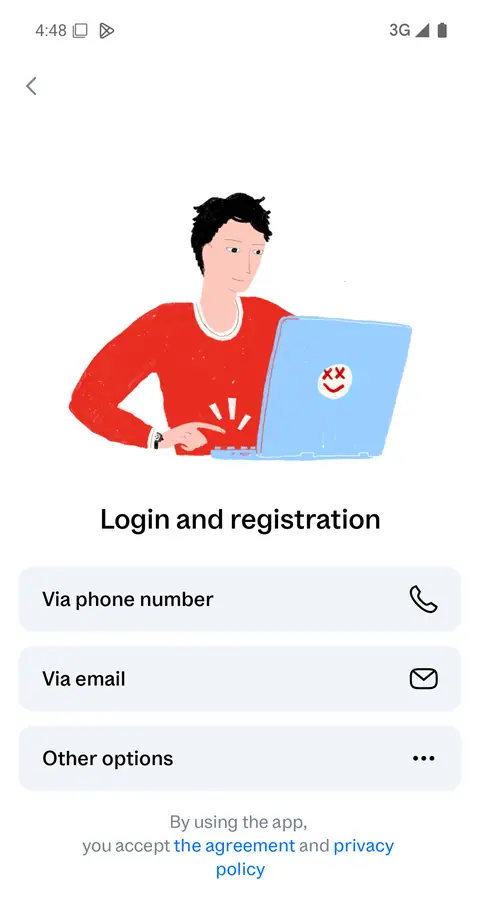
Task: Open the privacy policy link
Action: click(x=305, y=858)
